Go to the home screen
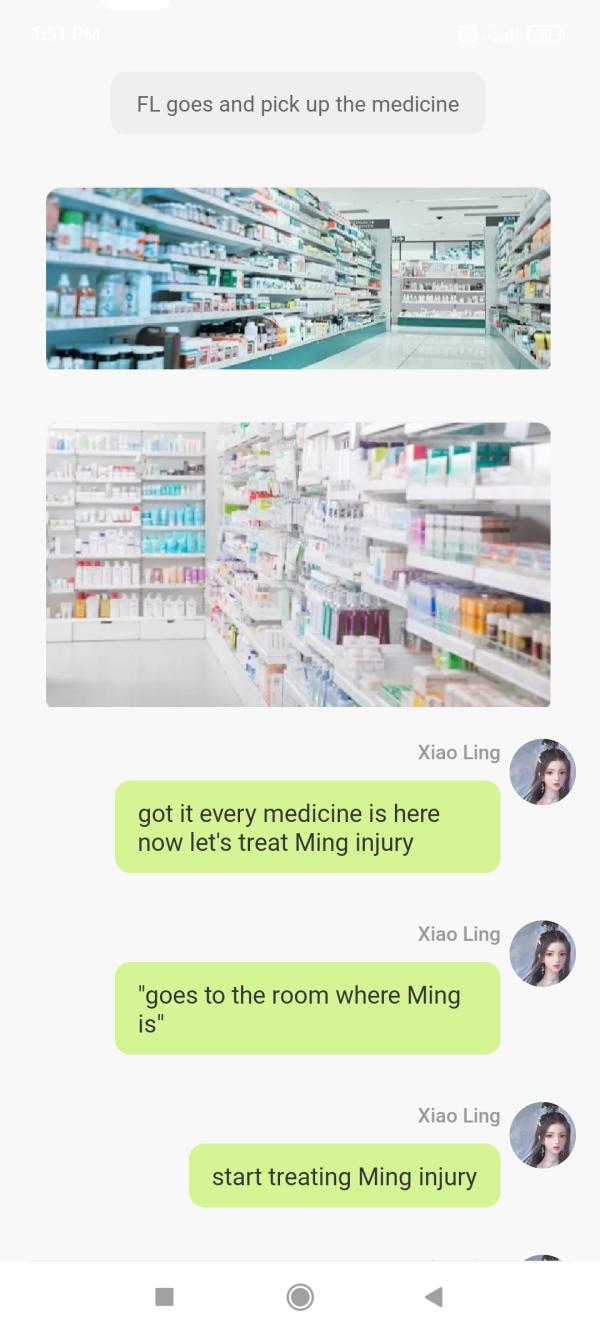Screen dimensions: 600x1333 (x=300, y=1297)
